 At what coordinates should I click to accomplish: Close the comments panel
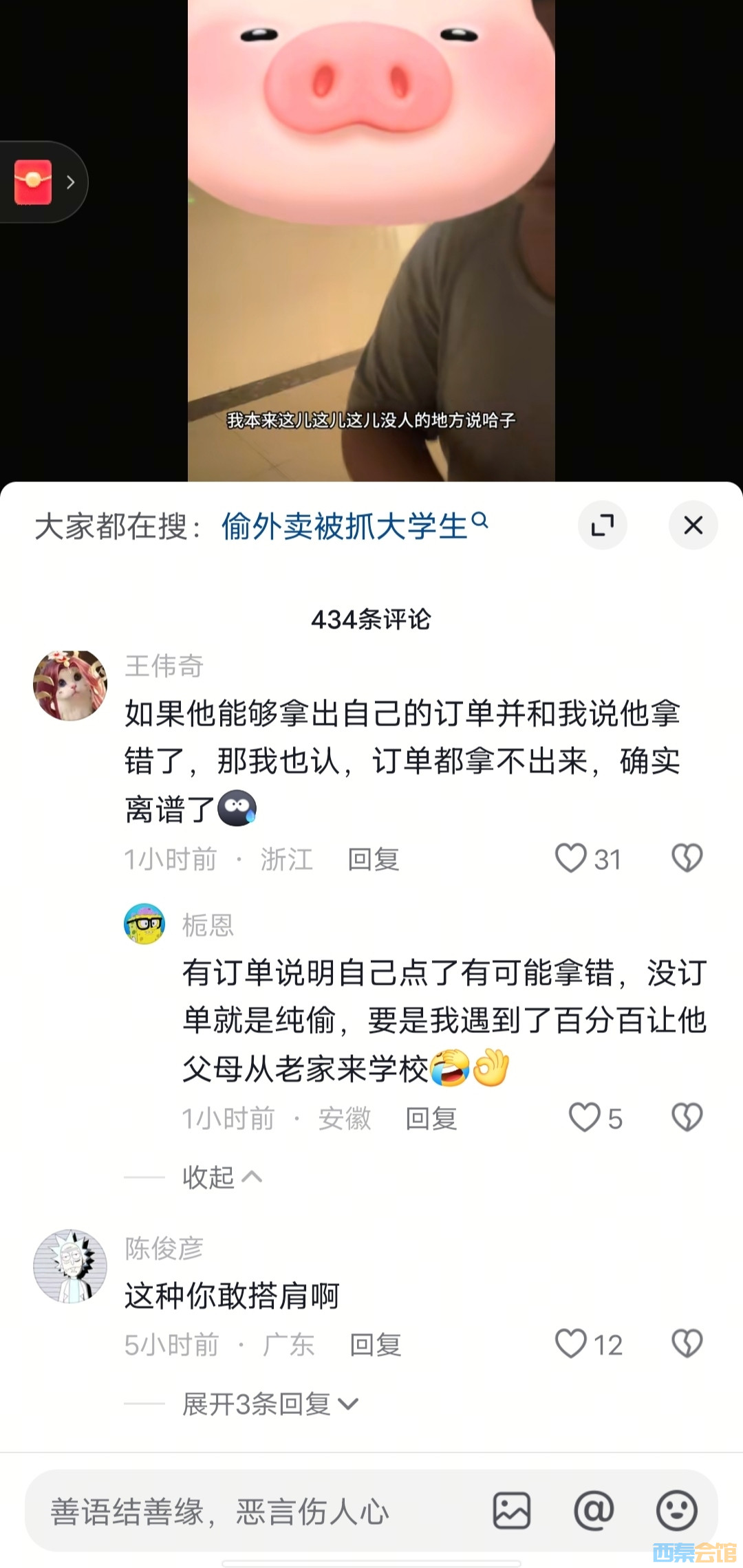tap(693, 525)
